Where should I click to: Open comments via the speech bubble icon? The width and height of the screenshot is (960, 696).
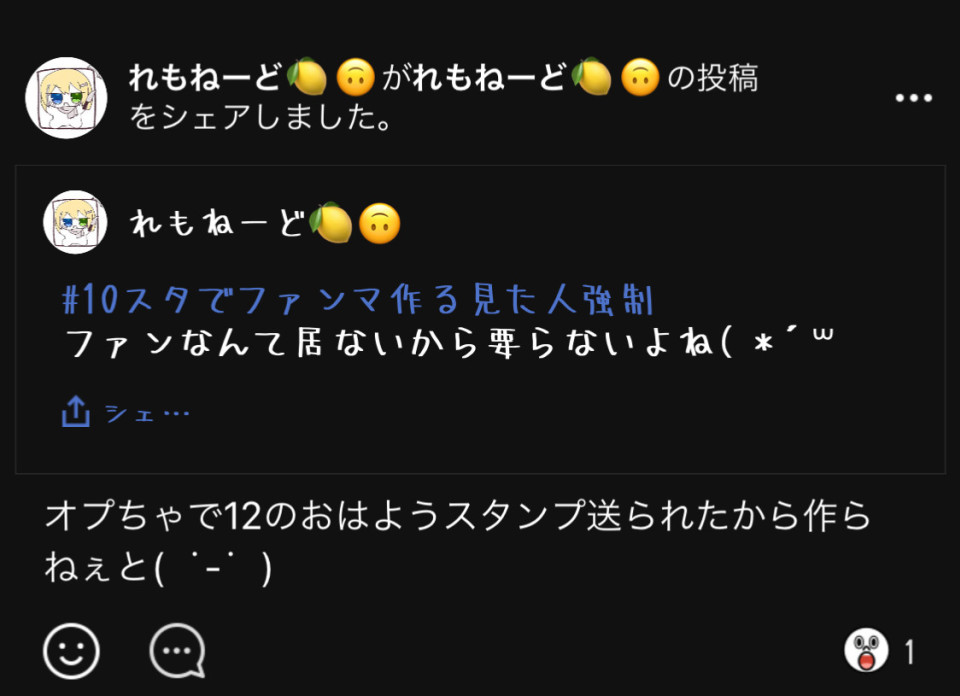pyautogui.click(x=177, y=651)
